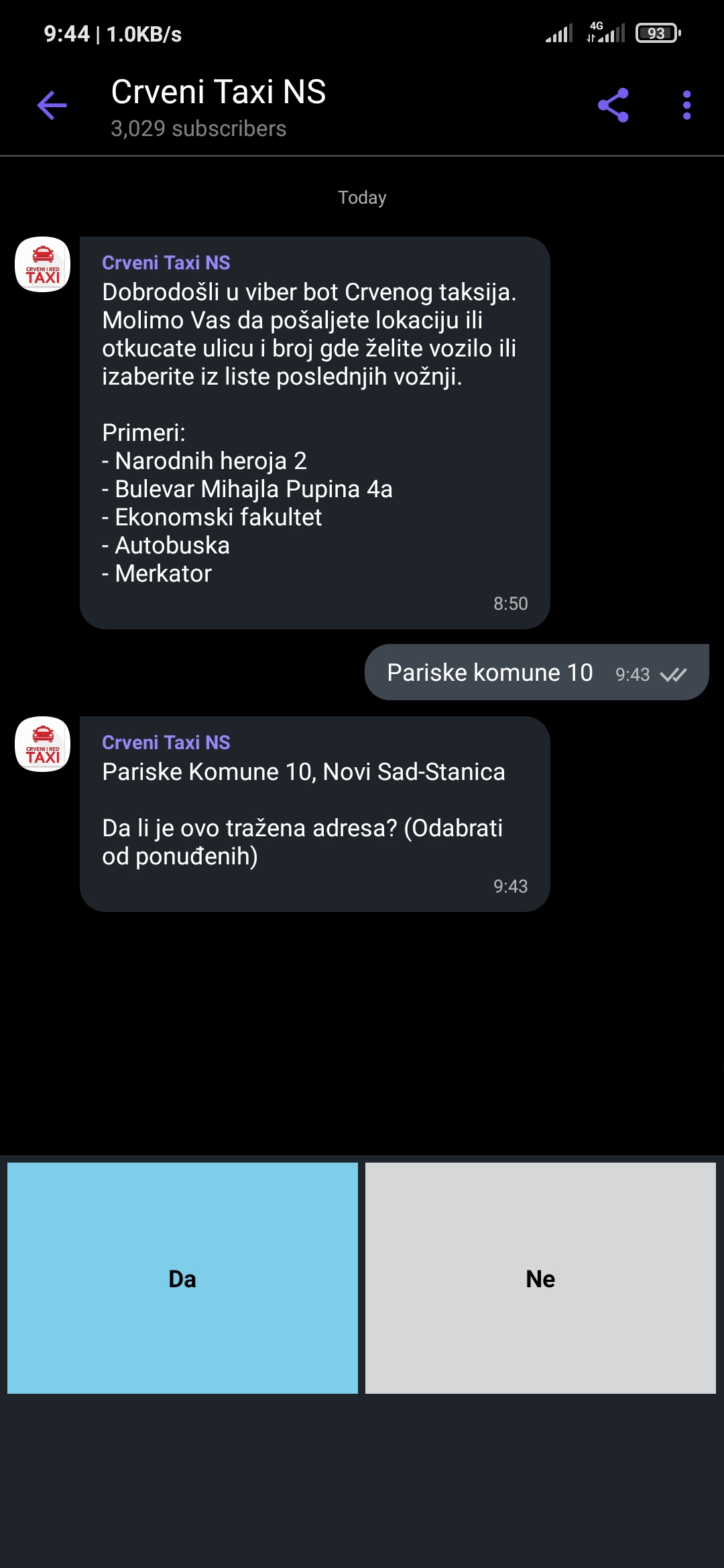724x1568 pixels.
Task: Go back using the arrow icon
Action: (52, 105)
